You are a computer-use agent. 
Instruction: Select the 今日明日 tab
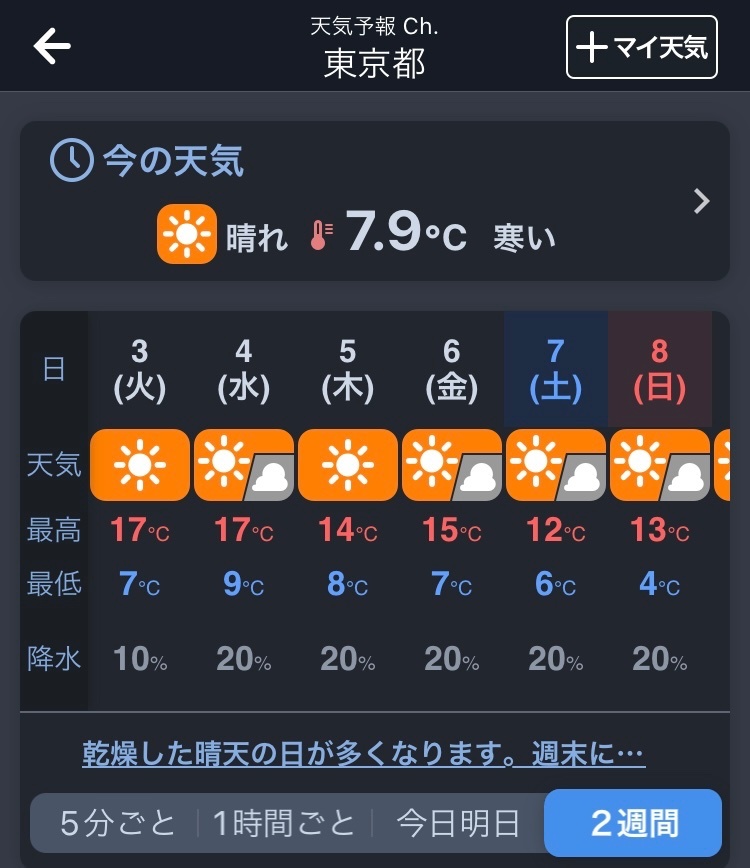point(459,824)
